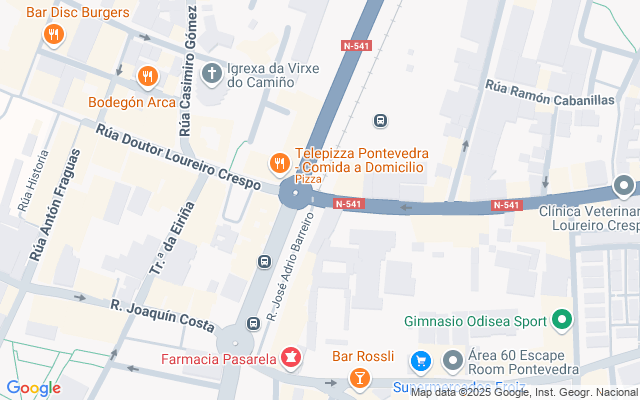640x400 pixels.
Task: Open the Bar Disc Burgers restaurant marker
Action: [x=54, y=35]
